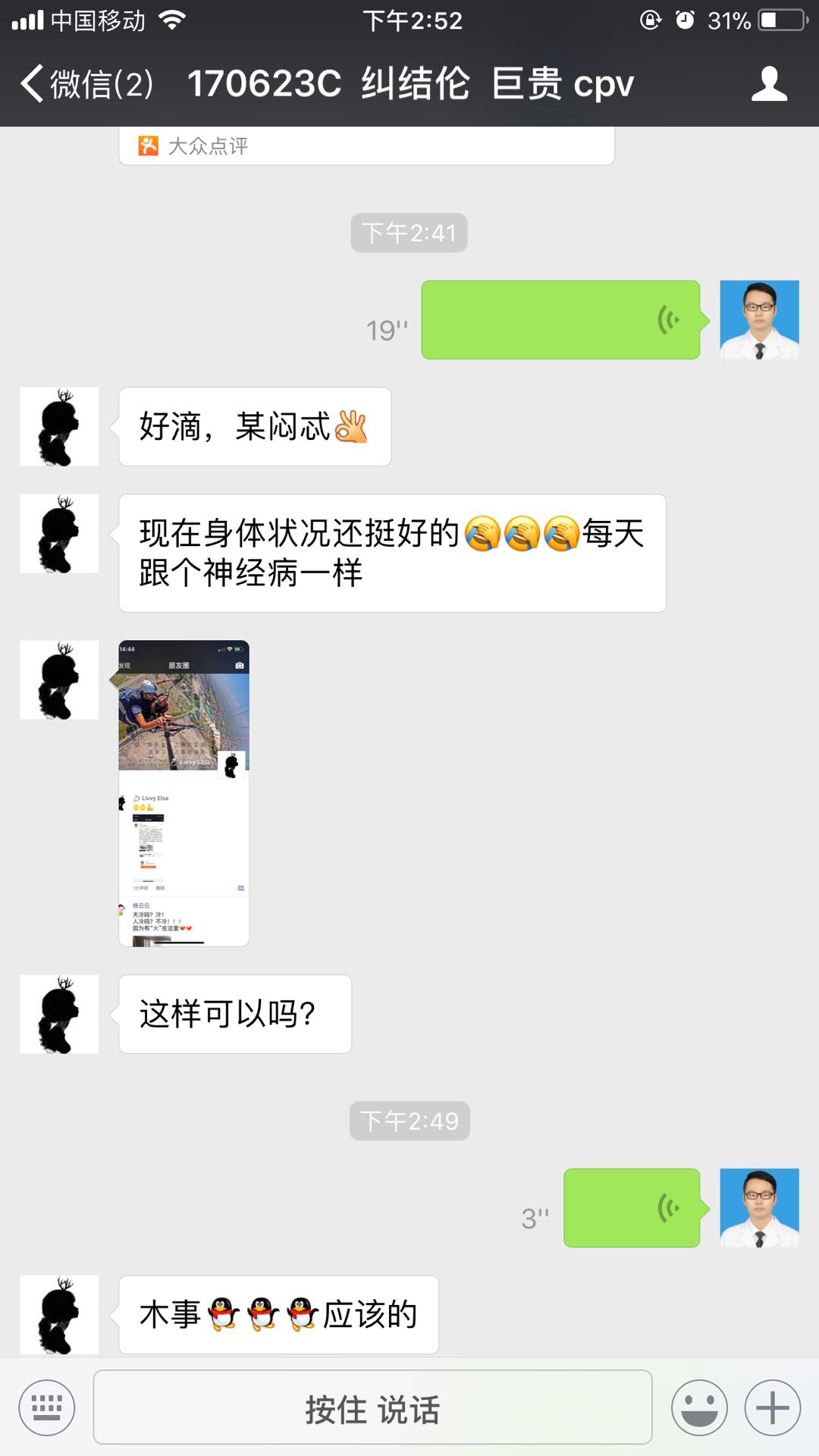Viewport: 819px width, 1456px height.
Task: Open my avatar beside the 19-second voice message
Action: tap(759, 320)
